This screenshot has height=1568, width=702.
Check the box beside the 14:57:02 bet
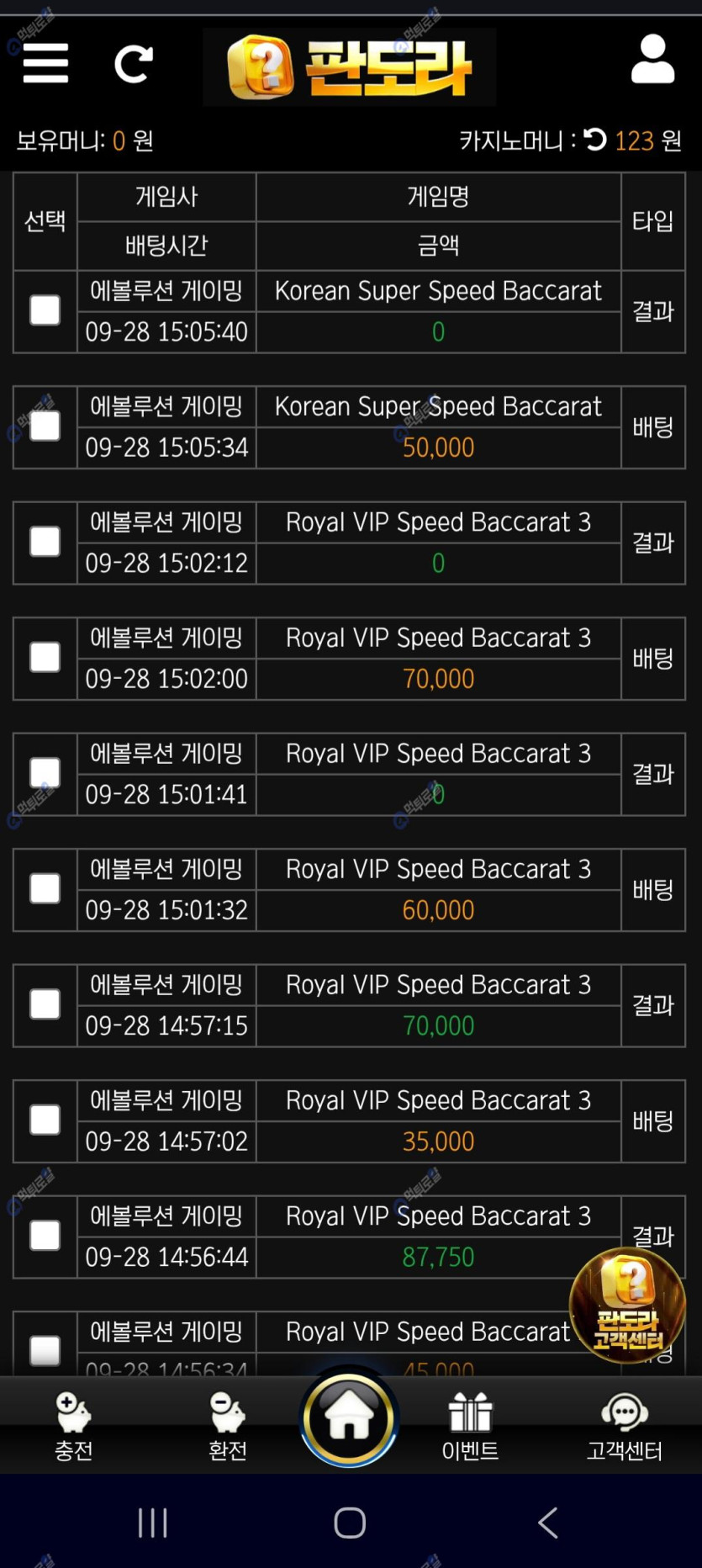45,1120
